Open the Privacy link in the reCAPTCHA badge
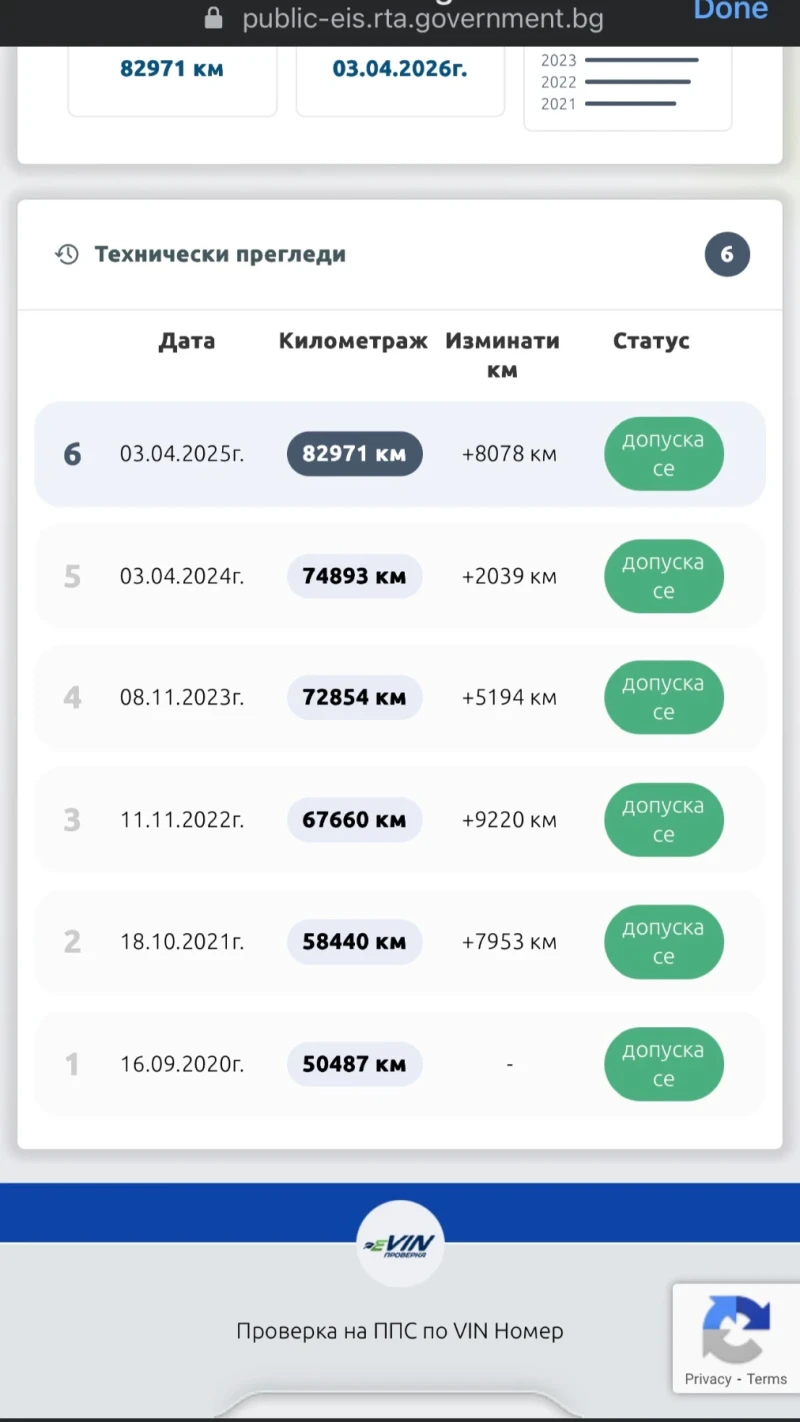800x1422 pixels. (706, 1378)
